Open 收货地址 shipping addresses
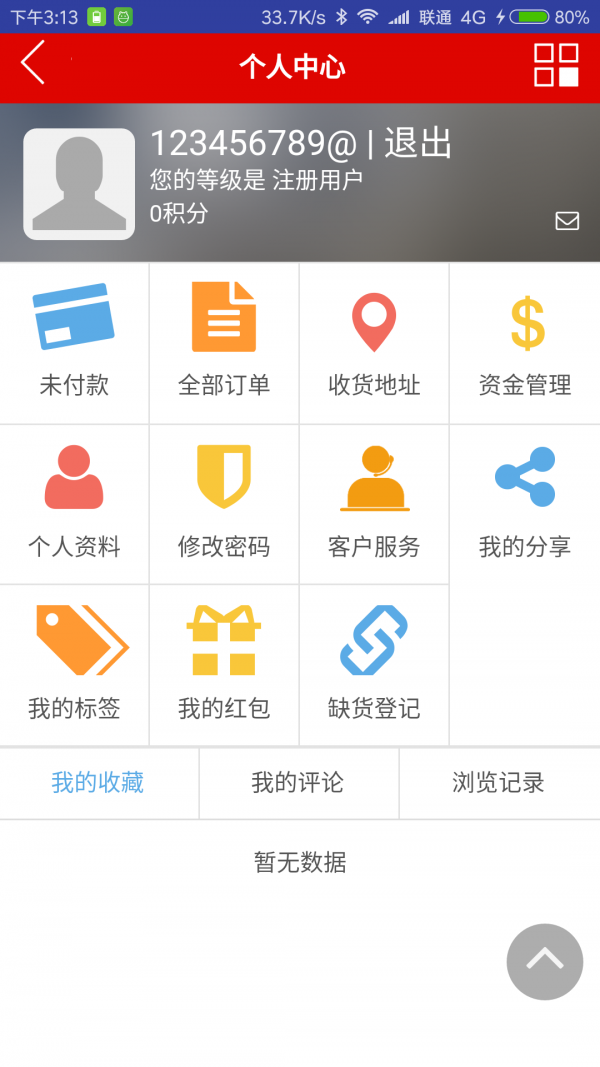The image size is (600, 1067). point(374,343)
